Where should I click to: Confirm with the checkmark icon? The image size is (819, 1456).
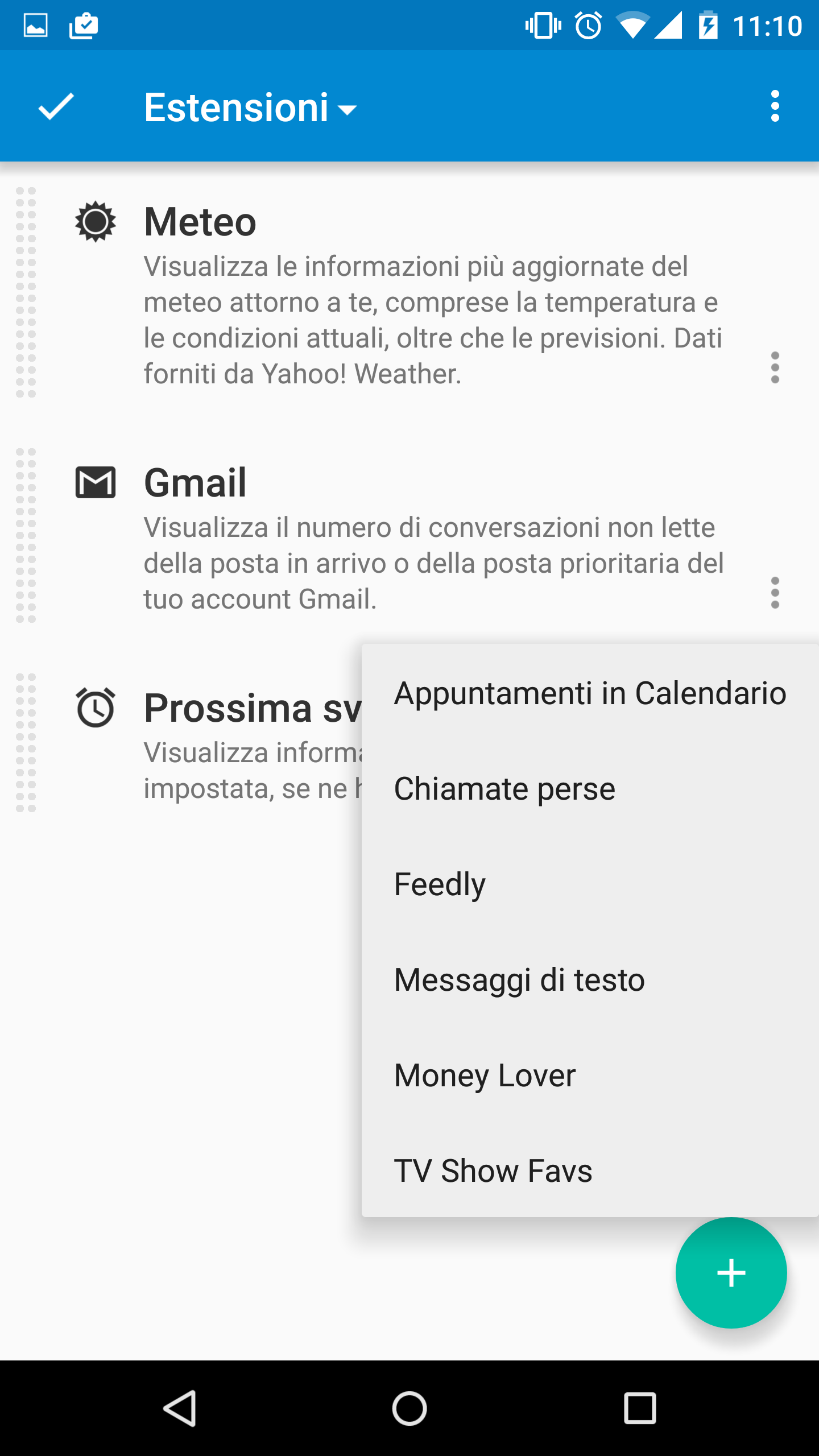coord(56,106)
